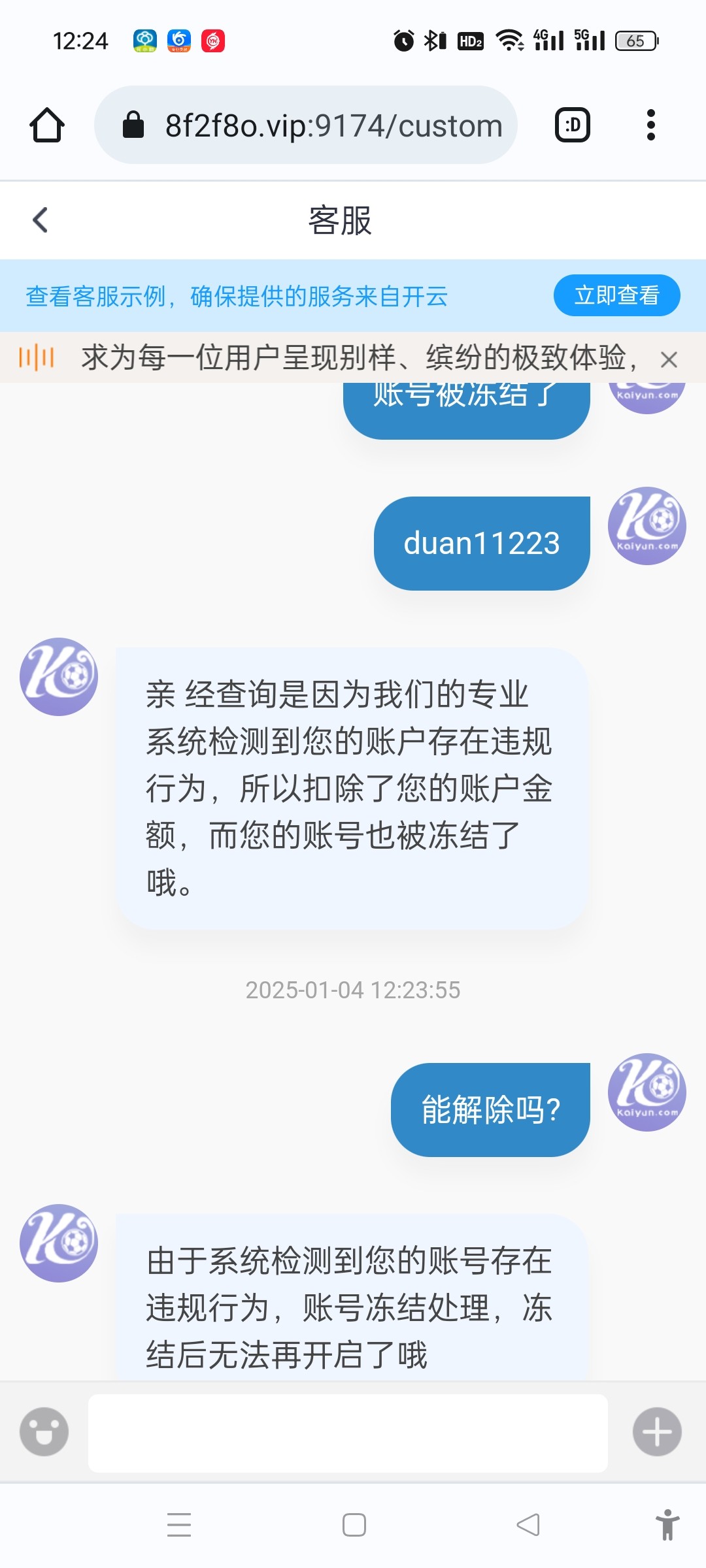The width and height of the screenshot is (706, 1568).
Task: Dismiss the announcement banner with the × button
Action: [x=668, y=359]
